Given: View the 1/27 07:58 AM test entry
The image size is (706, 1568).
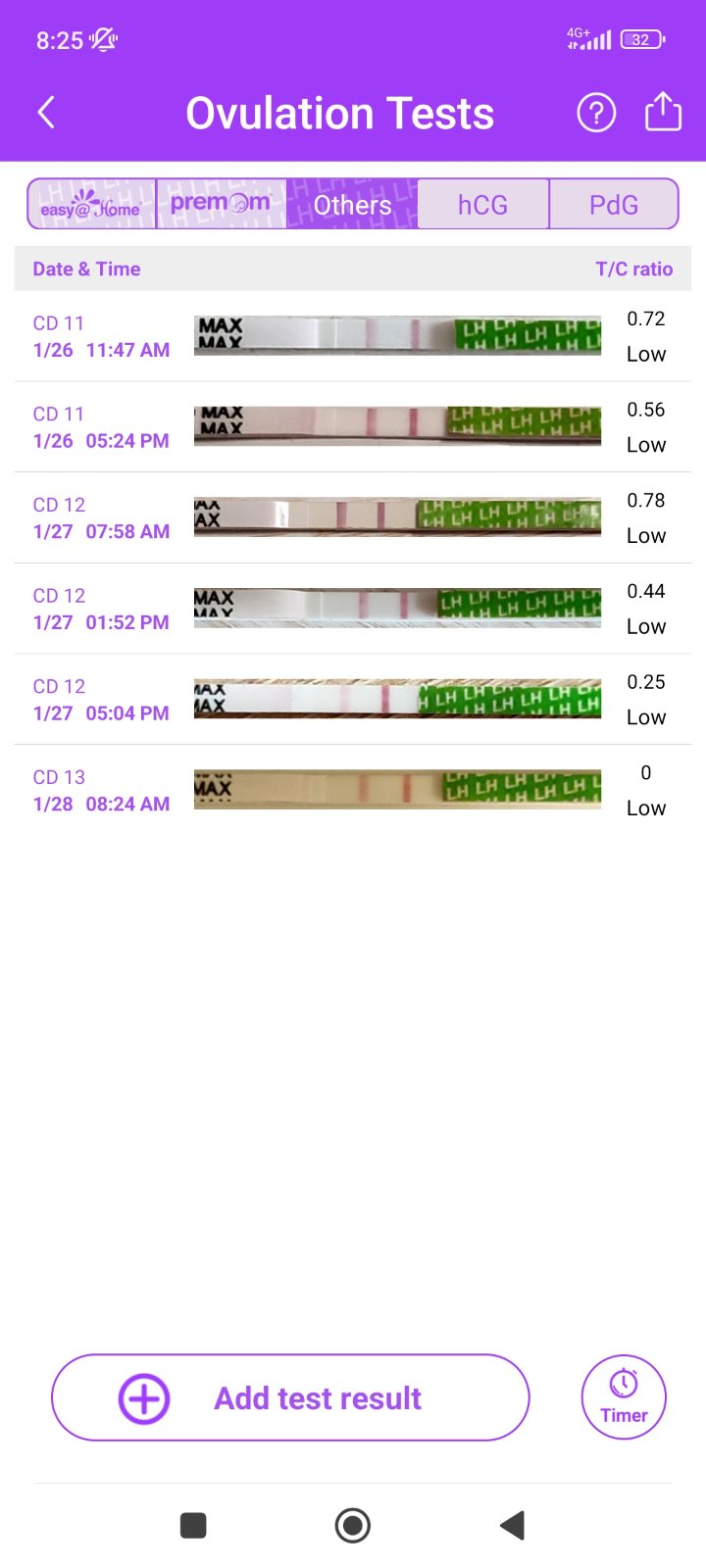Looking at the screenshot, I should click(x=352, y=517).
